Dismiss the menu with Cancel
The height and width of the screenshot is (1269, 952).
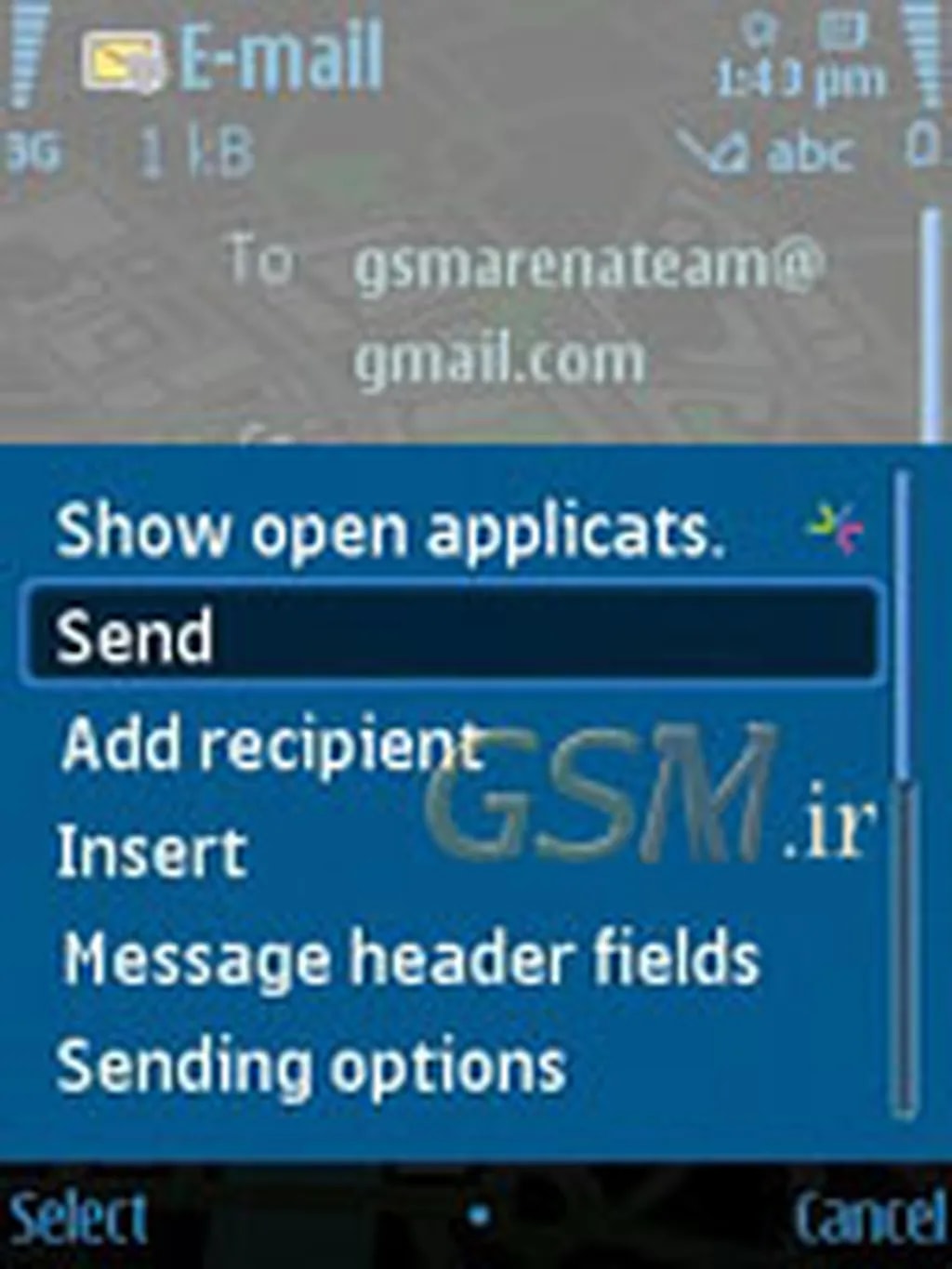pos(868,1216)
